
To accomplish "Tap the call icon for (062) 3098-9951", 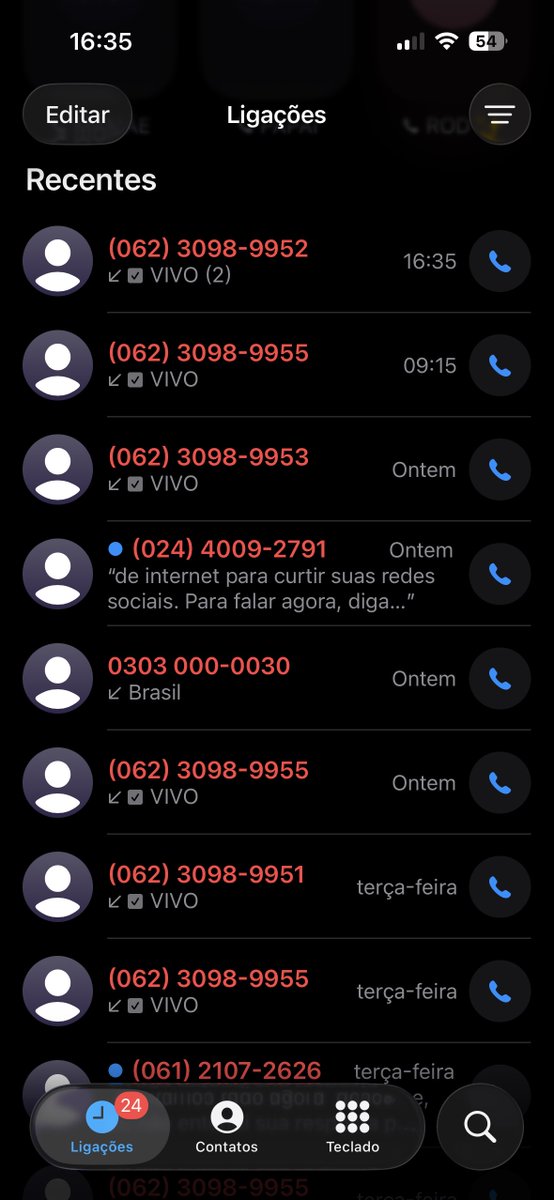I will click(x=500, y=886).
